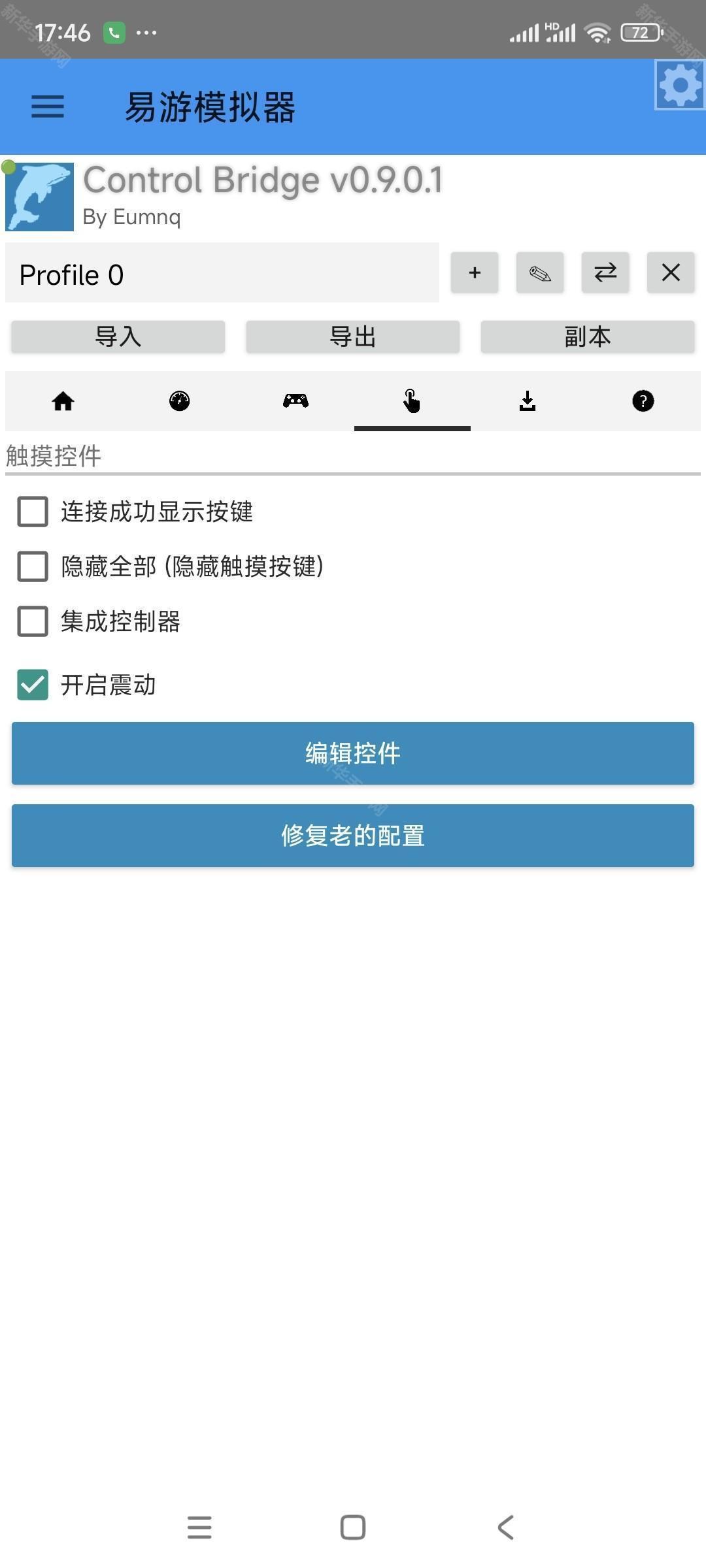Screen dimensions: 706x1568
Task: Select the edit profile pencil icon
Action: (539, 273)
